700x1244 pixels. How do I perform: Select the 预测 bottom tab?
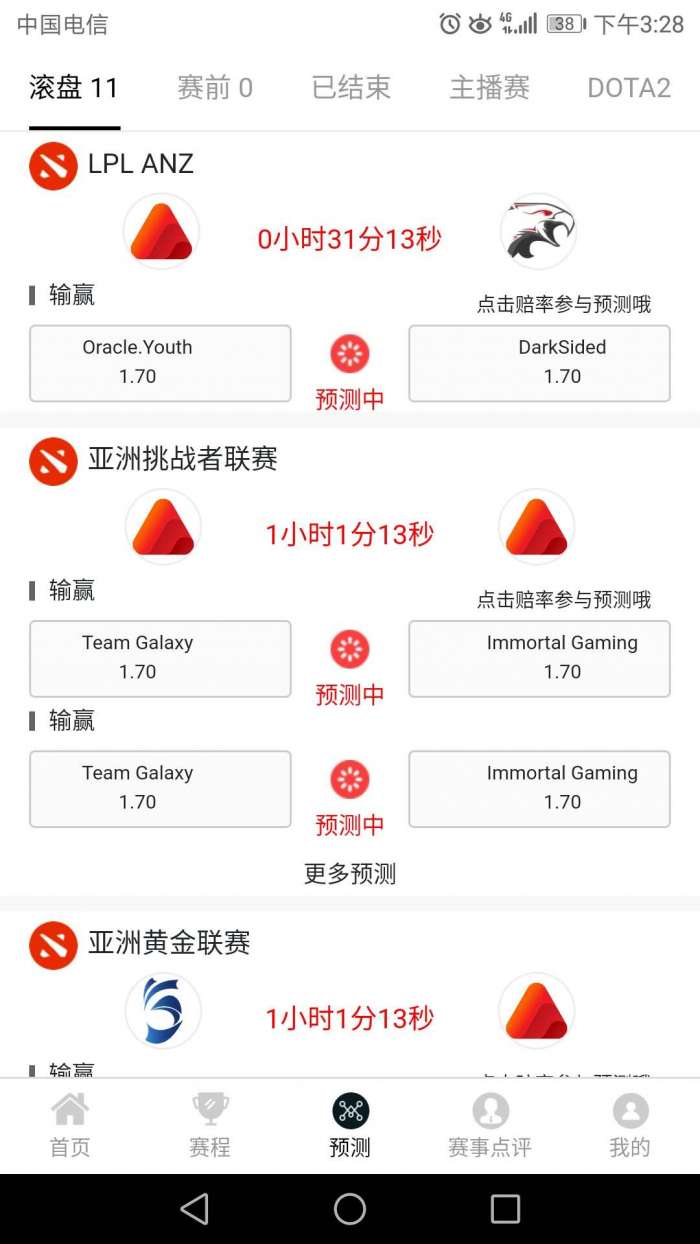tap(350, 1125)
